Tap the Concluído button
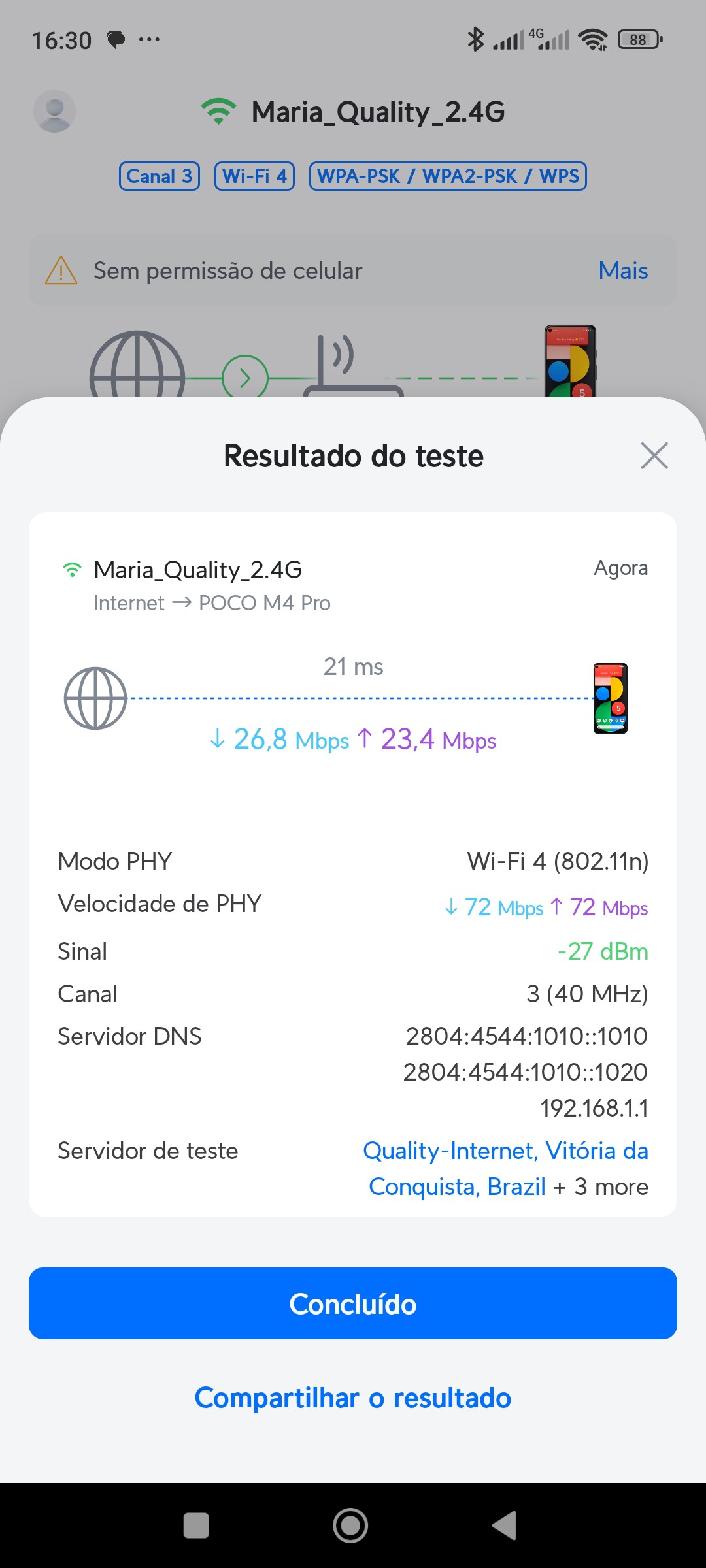Image resolution: width=706 pixels, height=1568 pixels. pyautogui.click(x=353, y=1303)
